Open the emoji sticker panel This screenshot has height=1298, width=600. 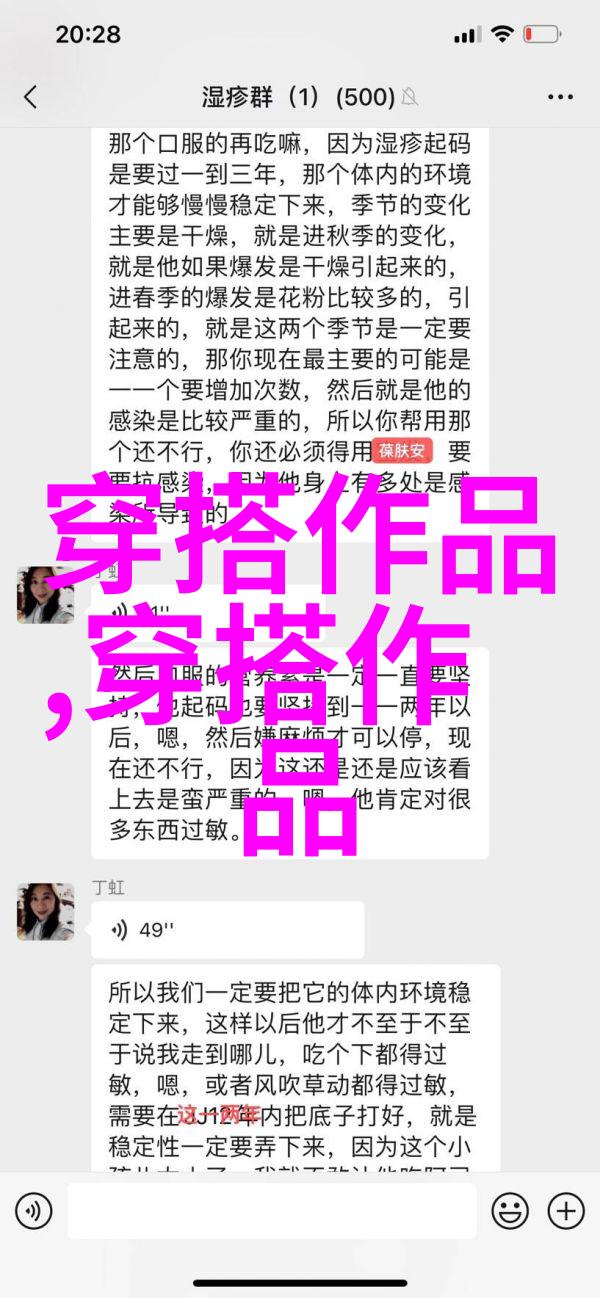pos(511,1211)
